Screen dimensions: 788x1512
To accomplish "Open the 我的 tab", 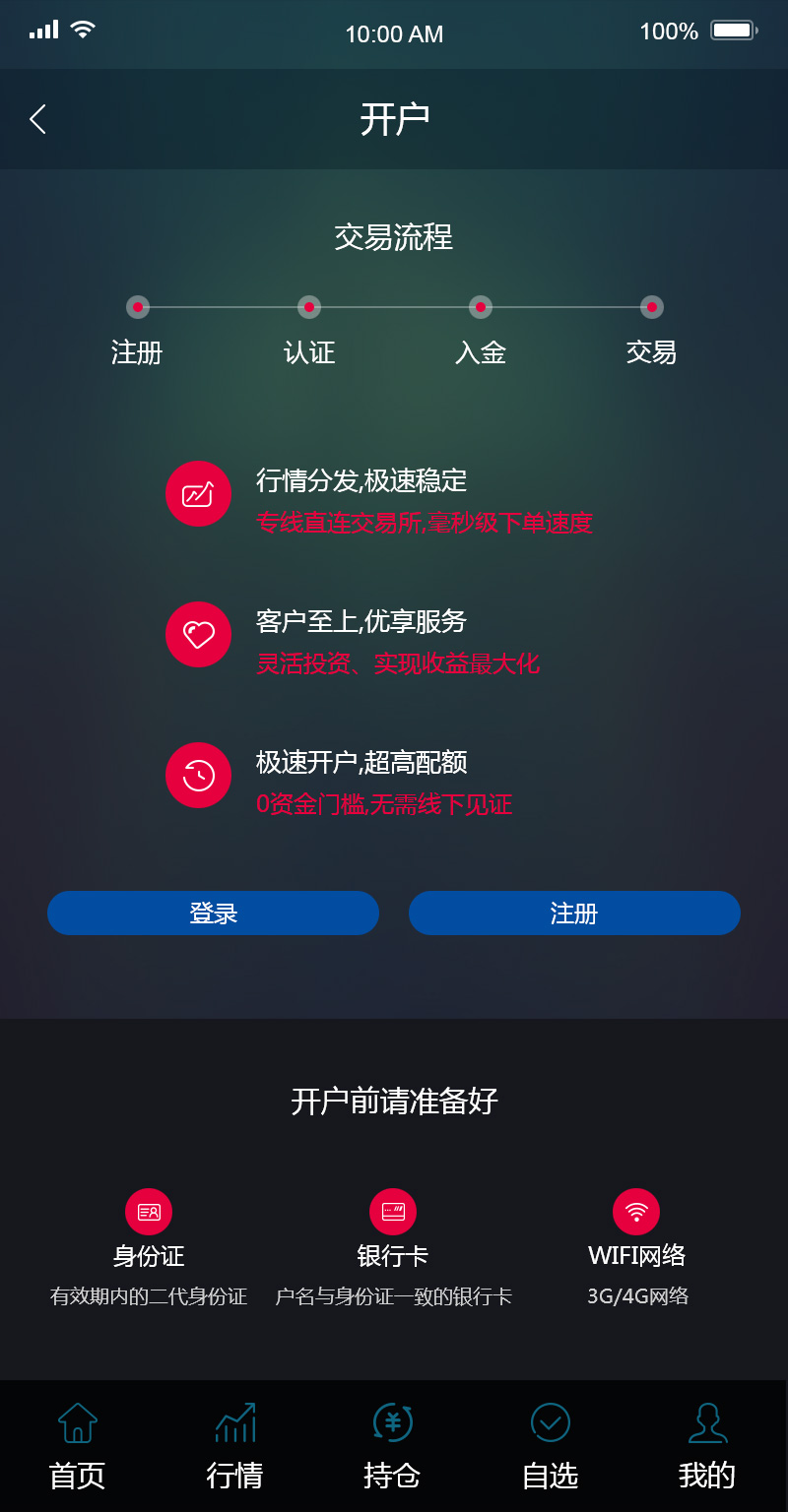I will click(x=707, y=1445).
